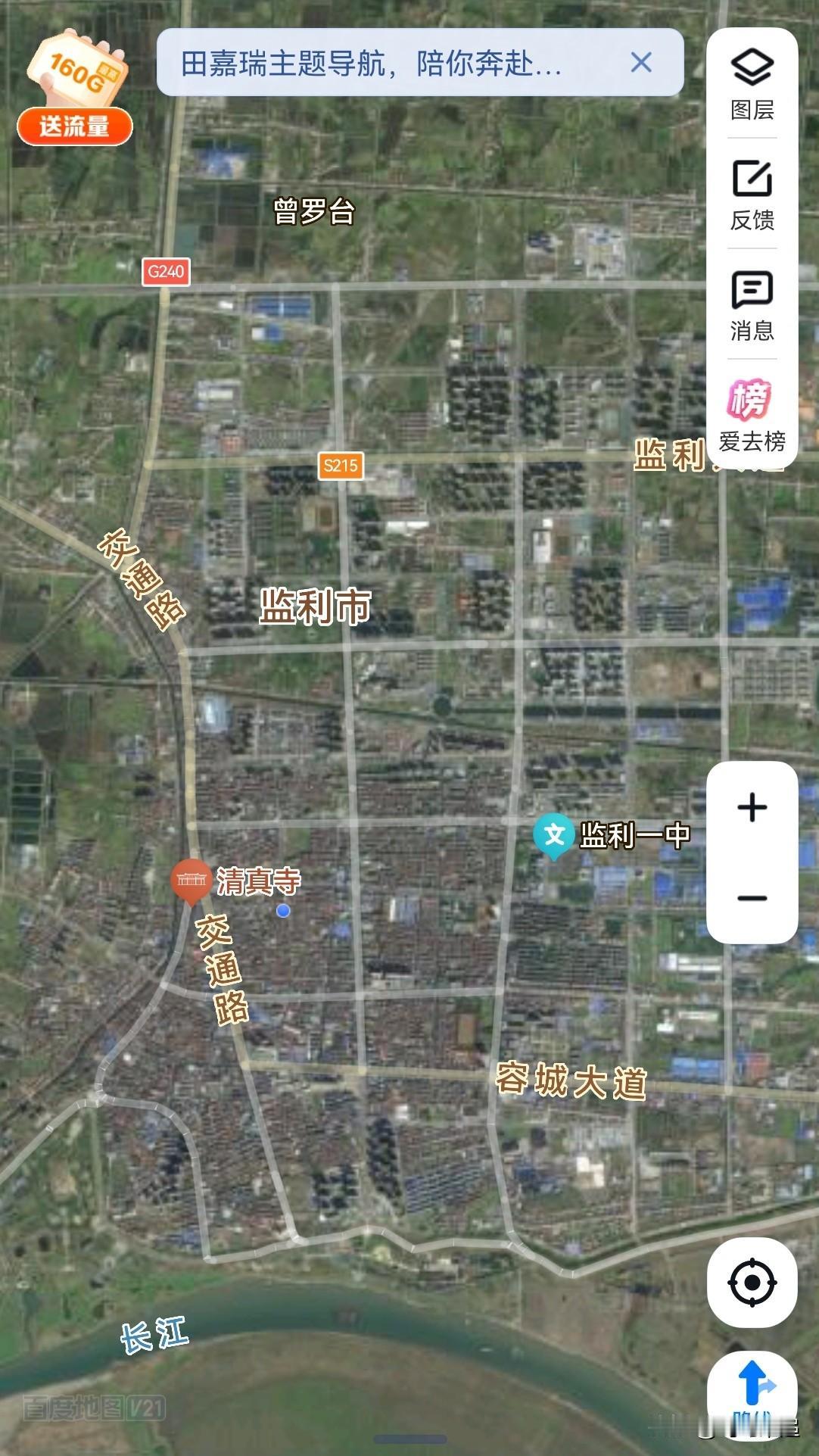Tap the 监利一中 school POI icon

[x=553, y=835]
